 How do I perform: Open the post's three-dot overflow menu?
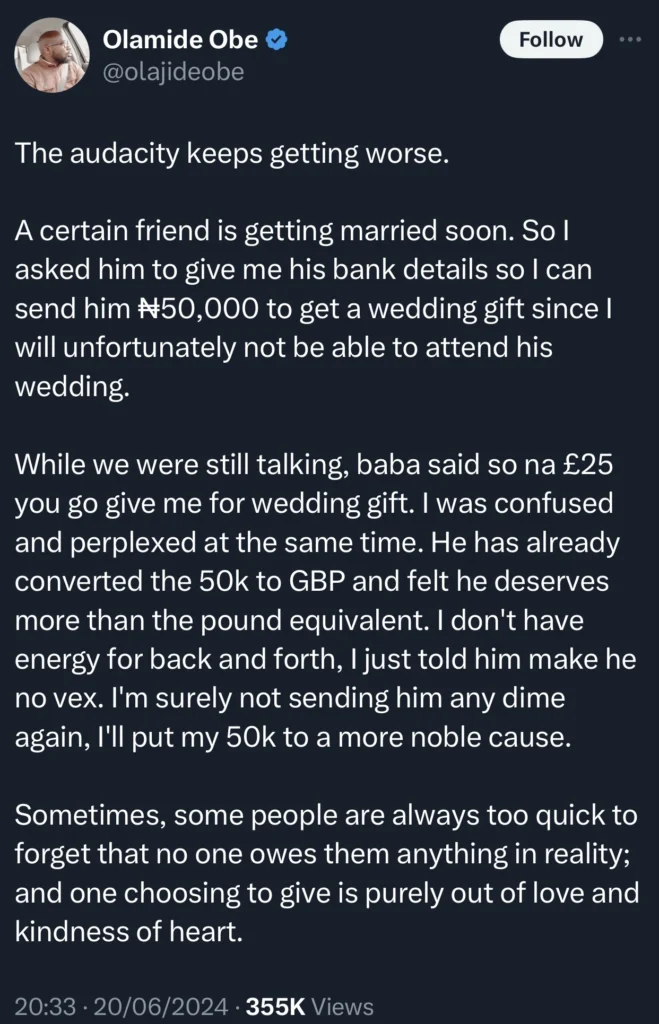point(630,40)
